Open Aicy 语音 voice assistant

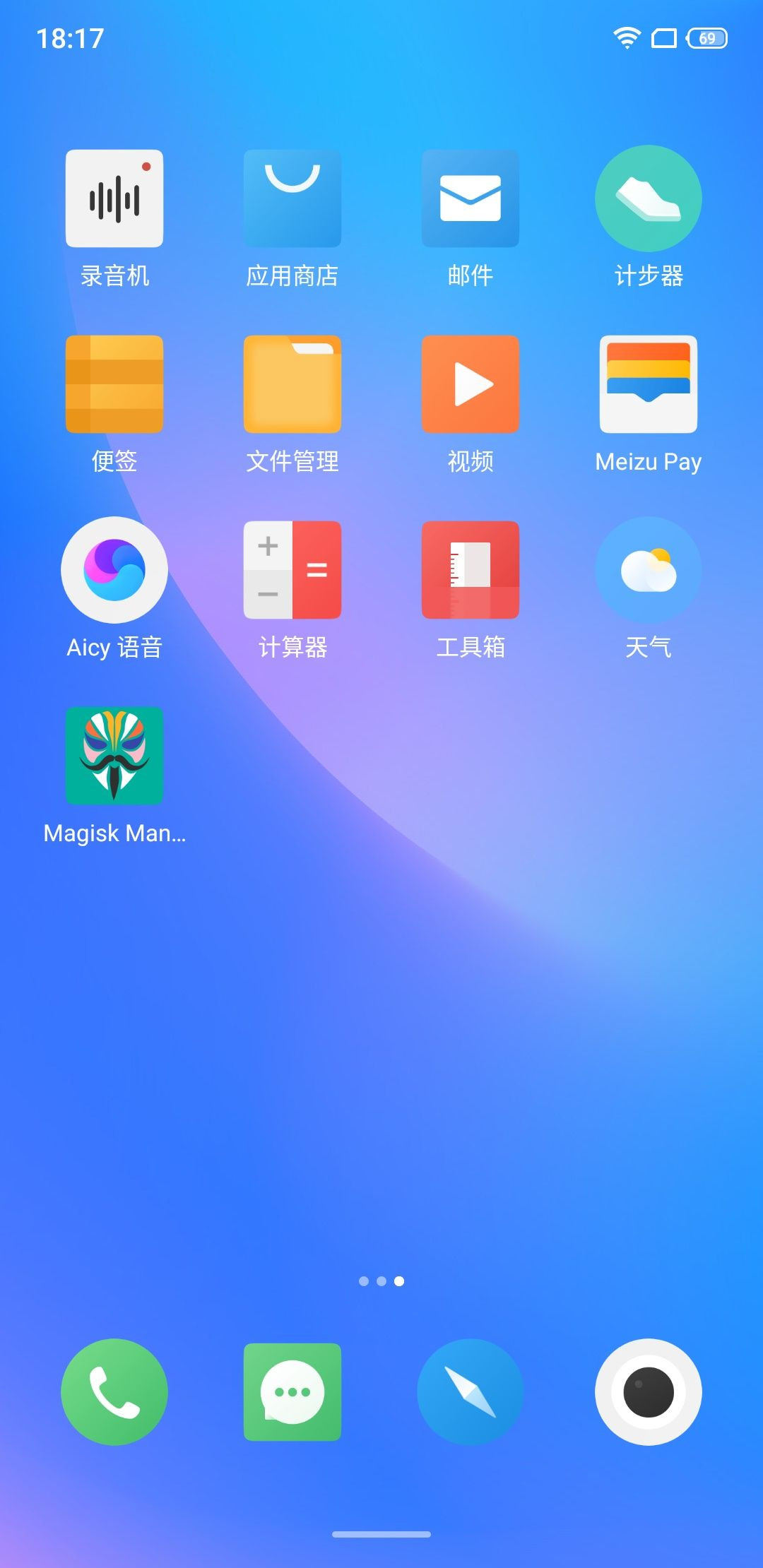point(114,570)
